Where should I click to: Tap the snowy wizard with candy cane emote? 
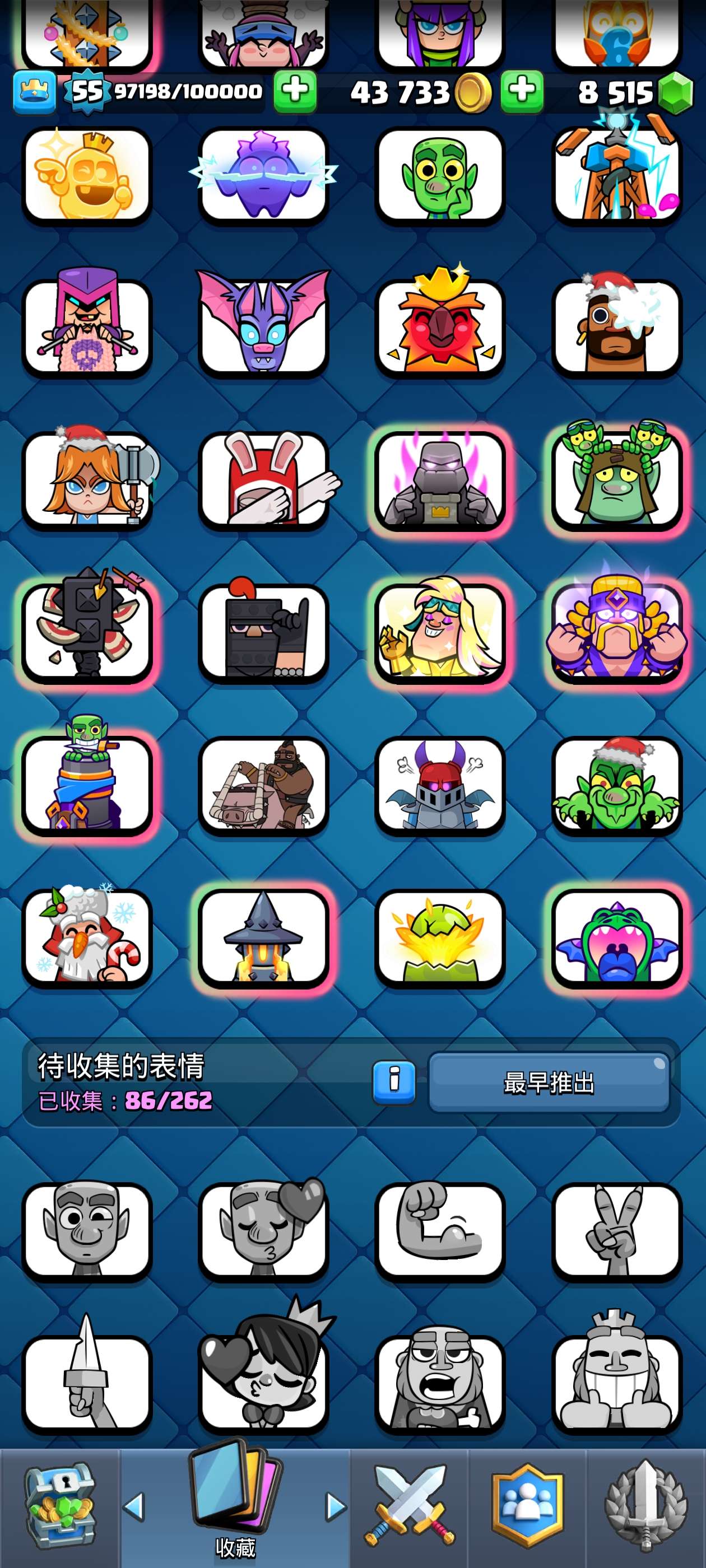tap(86, 936)
